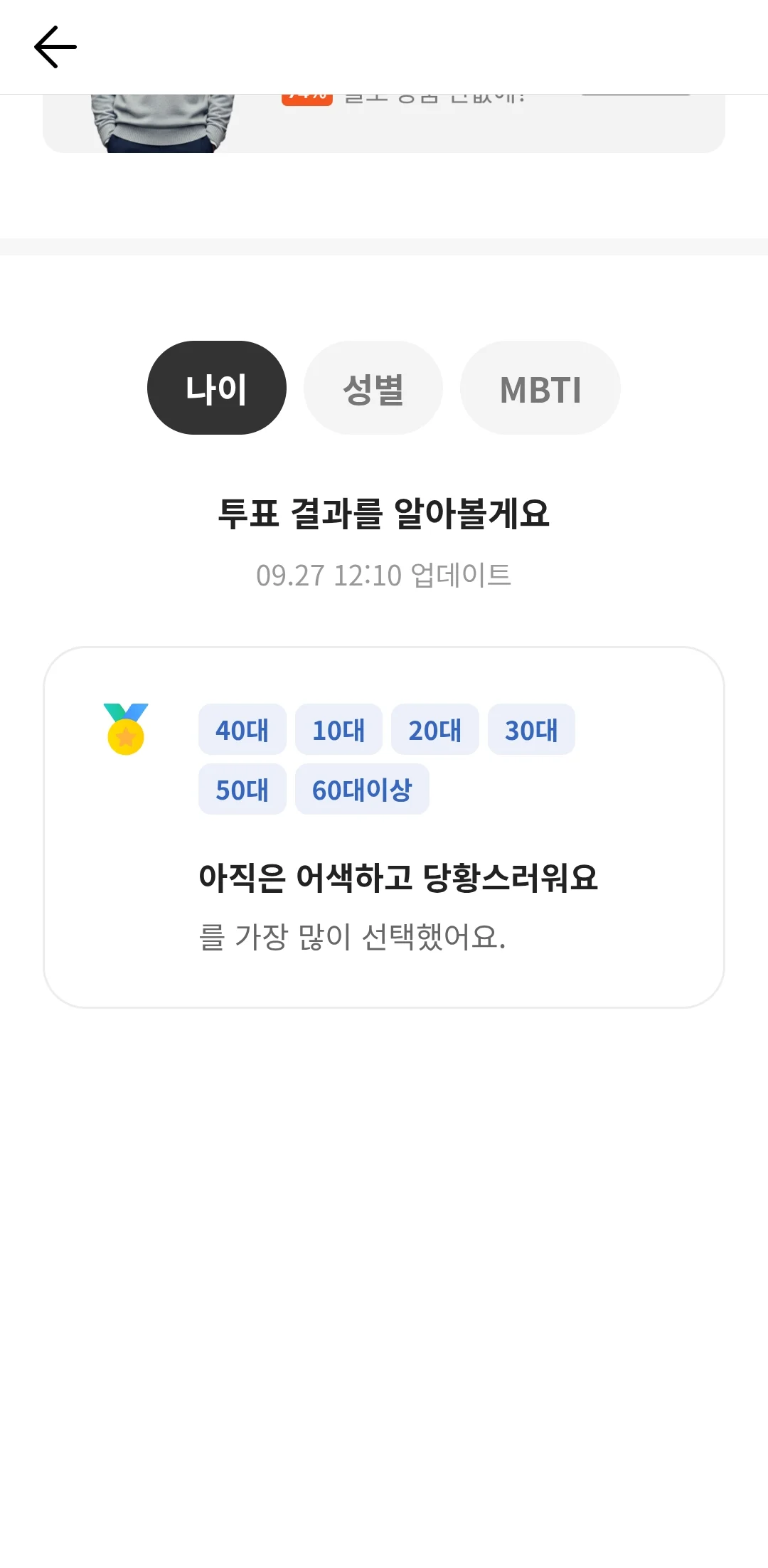
Task: Go back using the top arrow
Action: click(x=55, y=47)
